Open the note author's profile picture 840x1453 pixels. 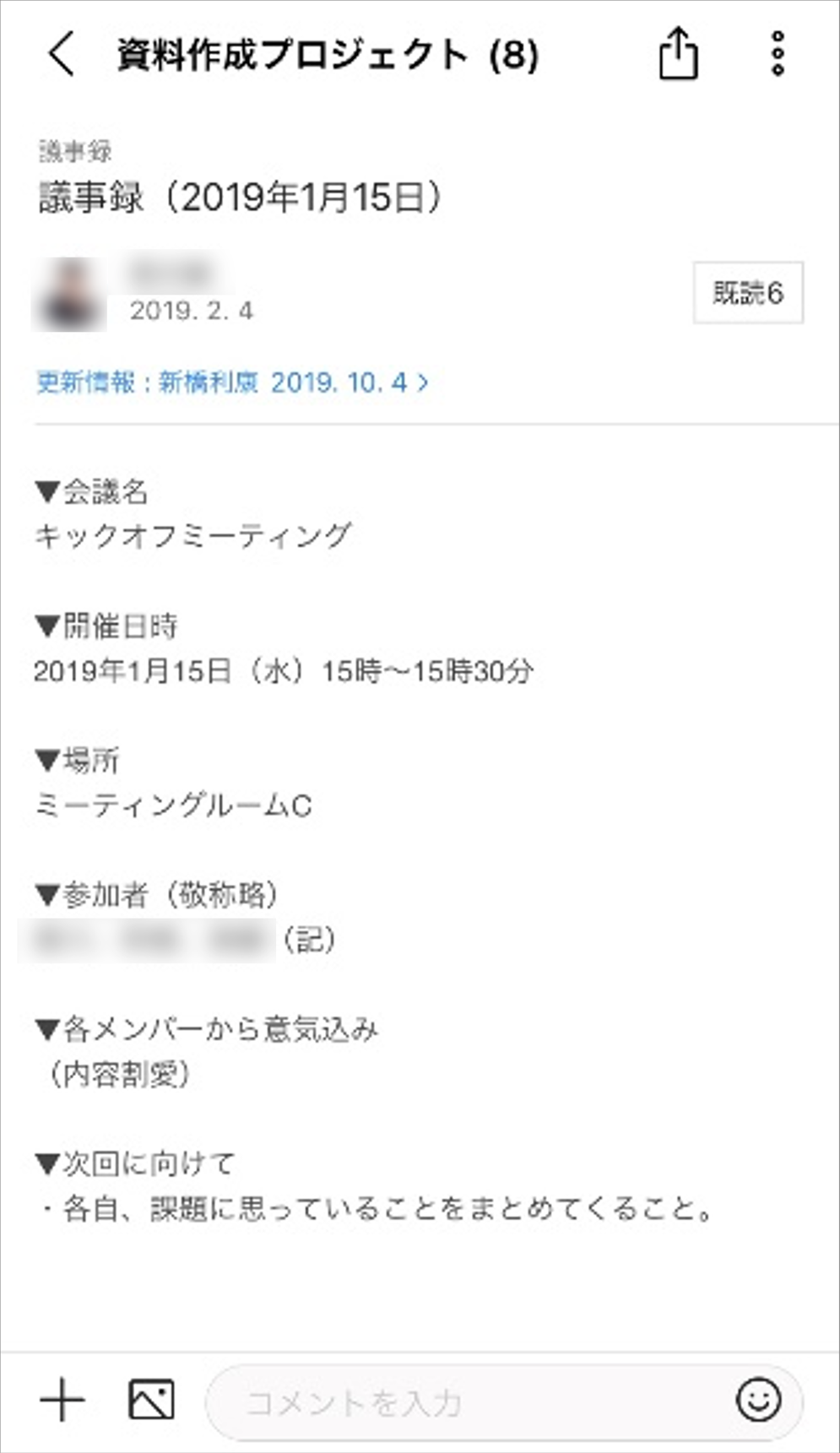(x=70, y=295)
